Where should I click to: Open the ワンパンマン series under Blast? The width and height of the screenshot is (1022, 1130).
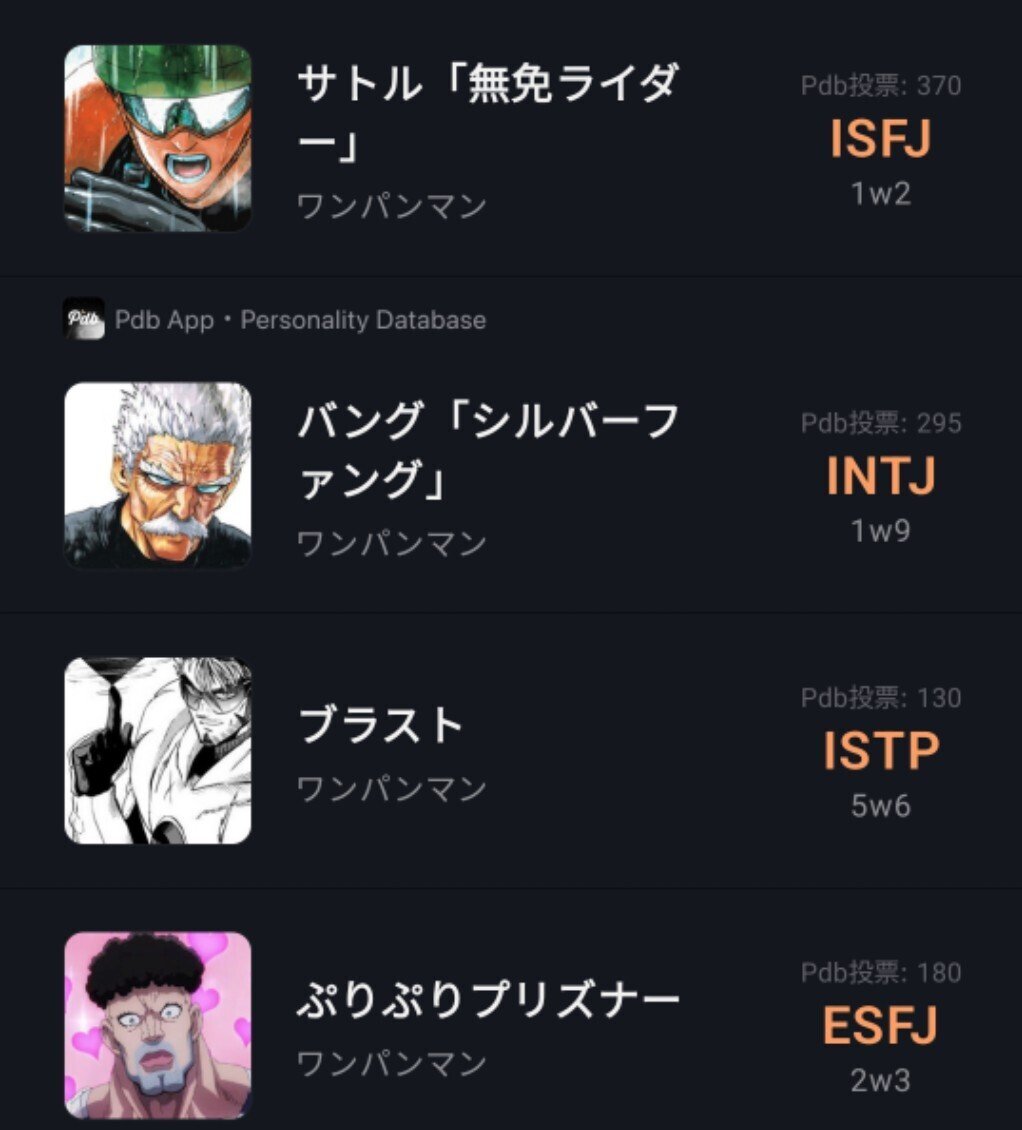390,787
